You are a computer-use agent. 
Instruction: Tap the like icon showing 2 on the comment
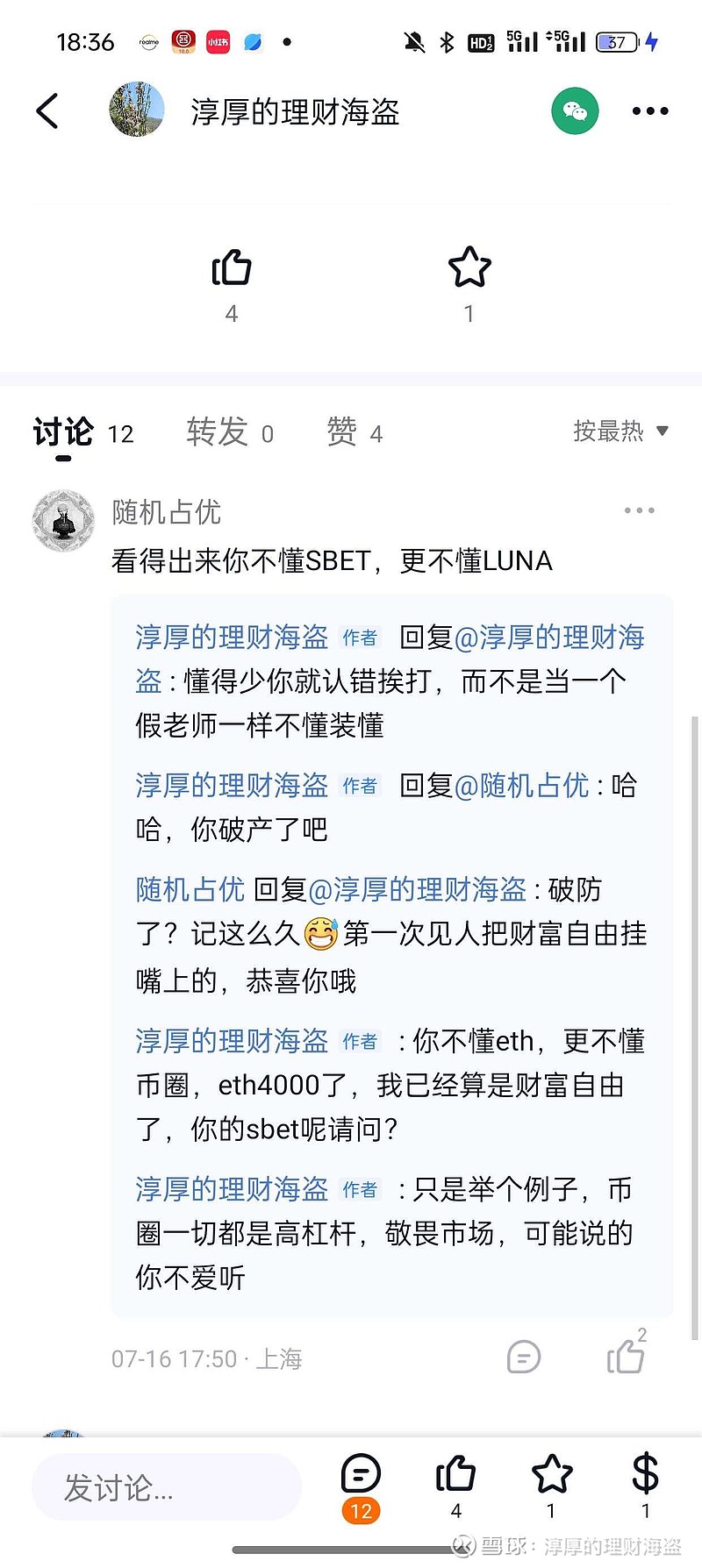click(x=627, y=1358)
